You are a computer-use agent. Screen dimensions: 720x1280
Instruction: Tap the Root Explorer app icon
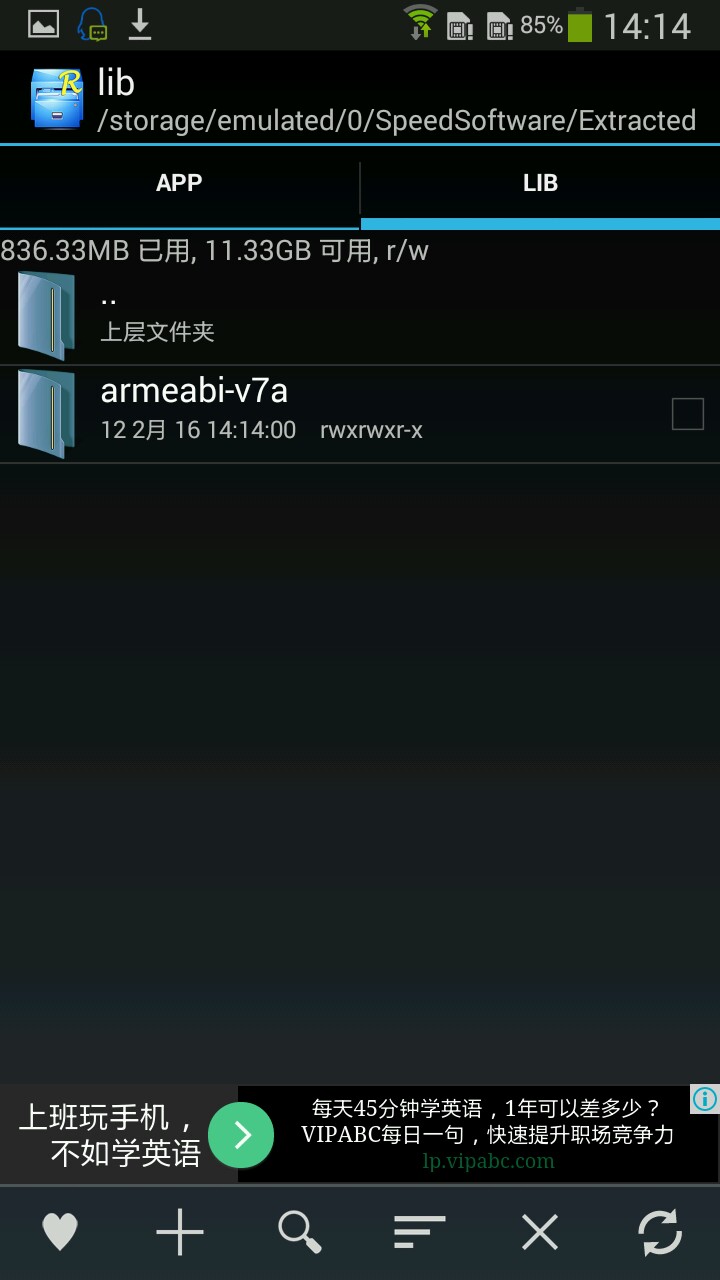click(57, 98)
